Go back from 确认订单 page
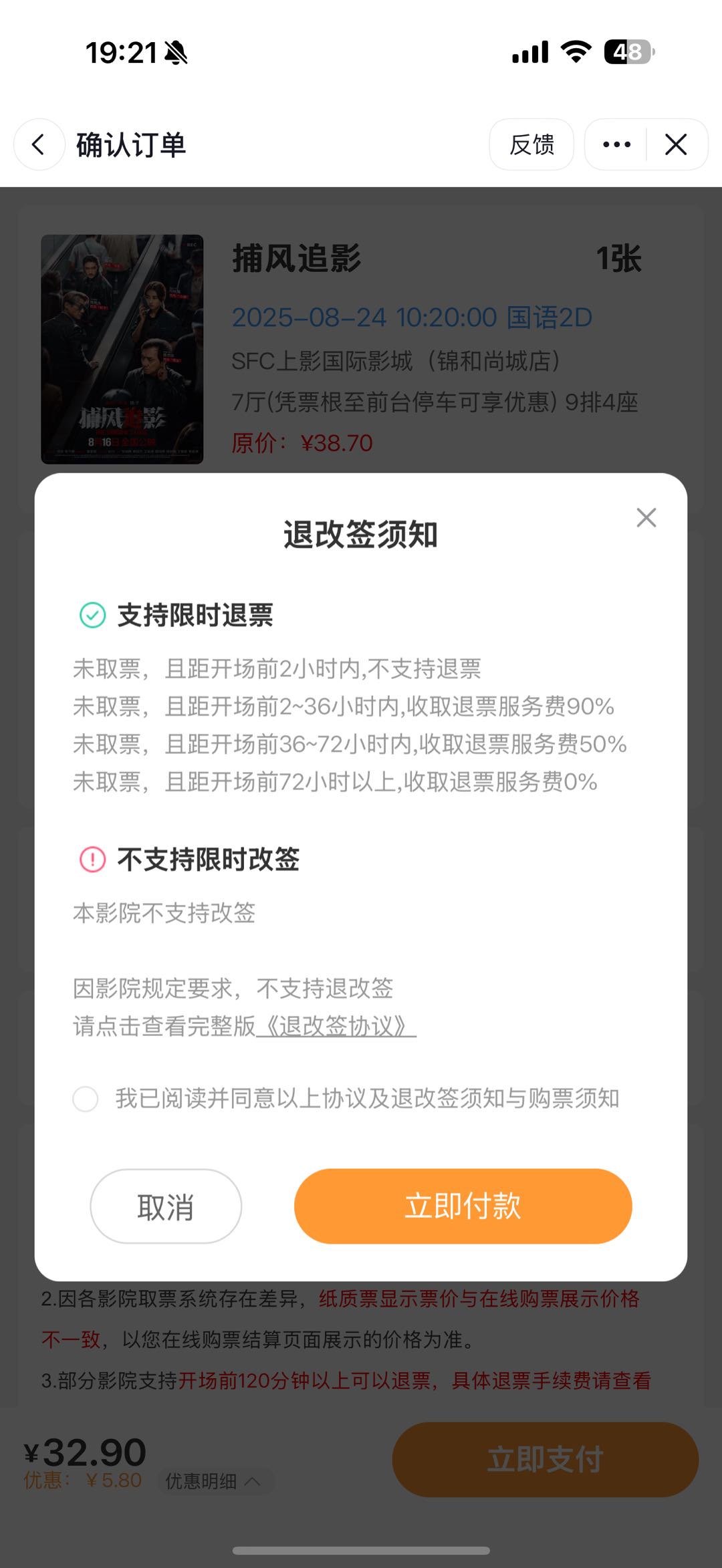 point(39,144)
